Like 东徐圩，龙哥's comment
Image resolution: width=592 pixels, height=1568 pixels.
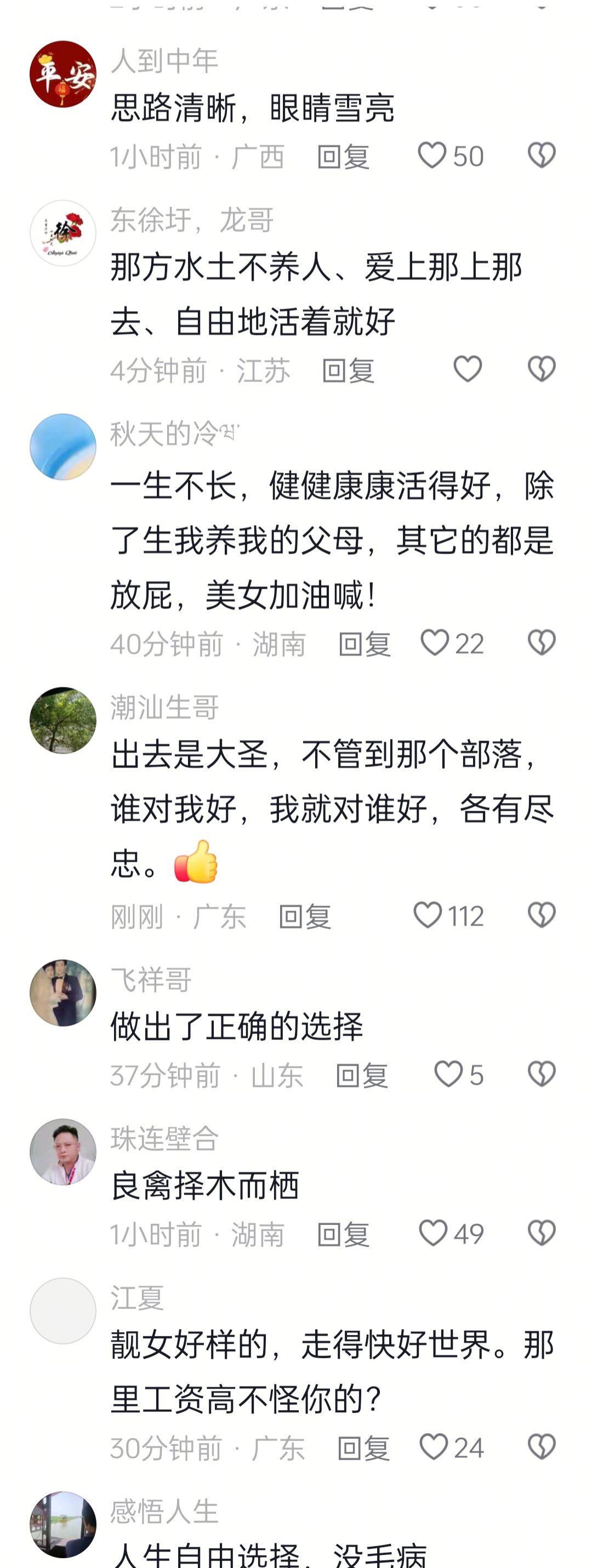pos(468,369)
